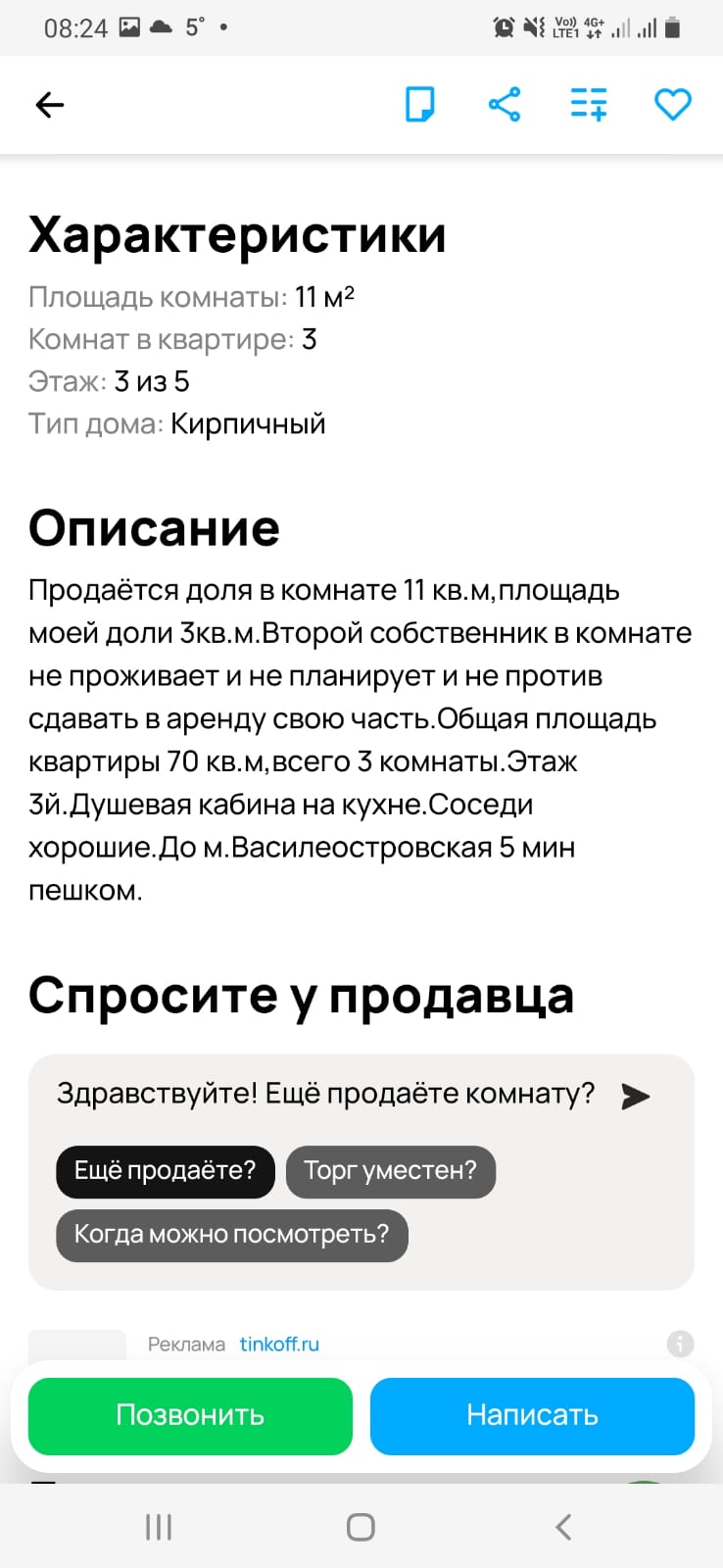The image size is (723, 1568).
Task: Open the message field to the seller
Action: [326, 1094]
